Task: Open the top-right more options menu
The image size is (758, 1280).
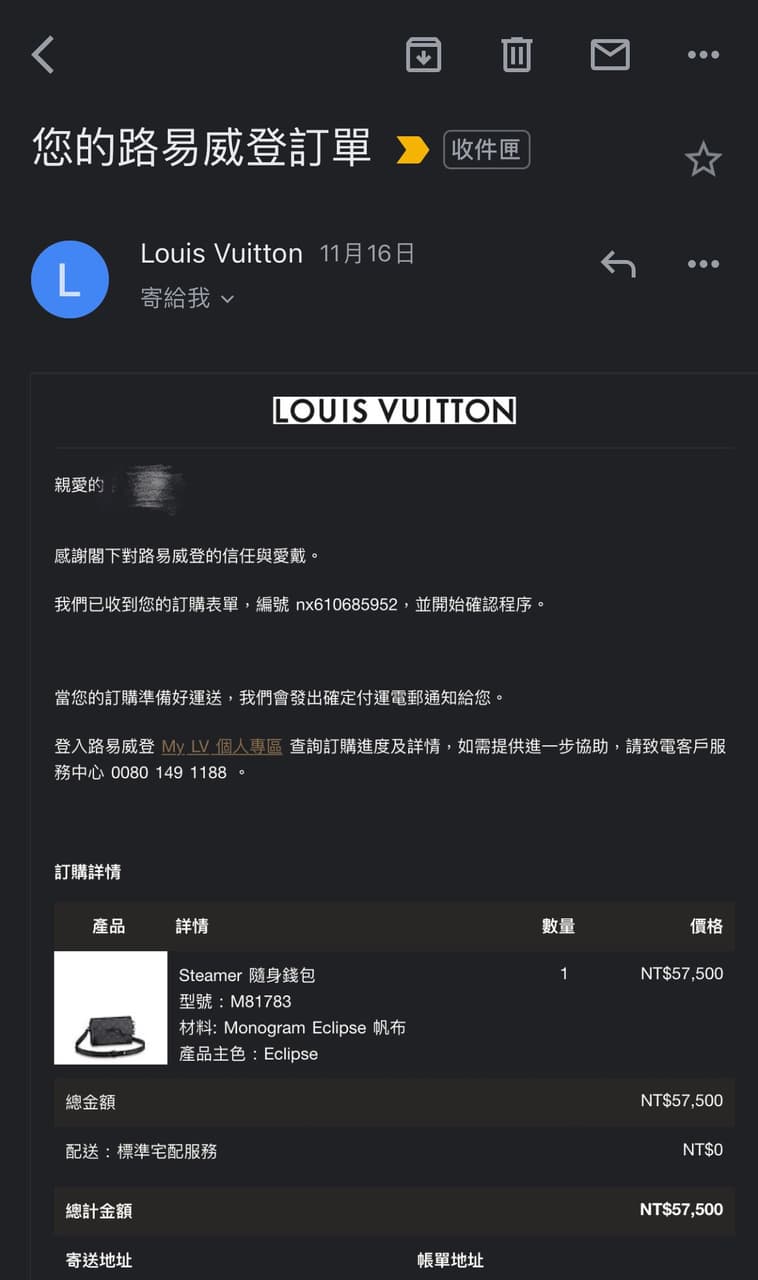Action: (703, 55)
